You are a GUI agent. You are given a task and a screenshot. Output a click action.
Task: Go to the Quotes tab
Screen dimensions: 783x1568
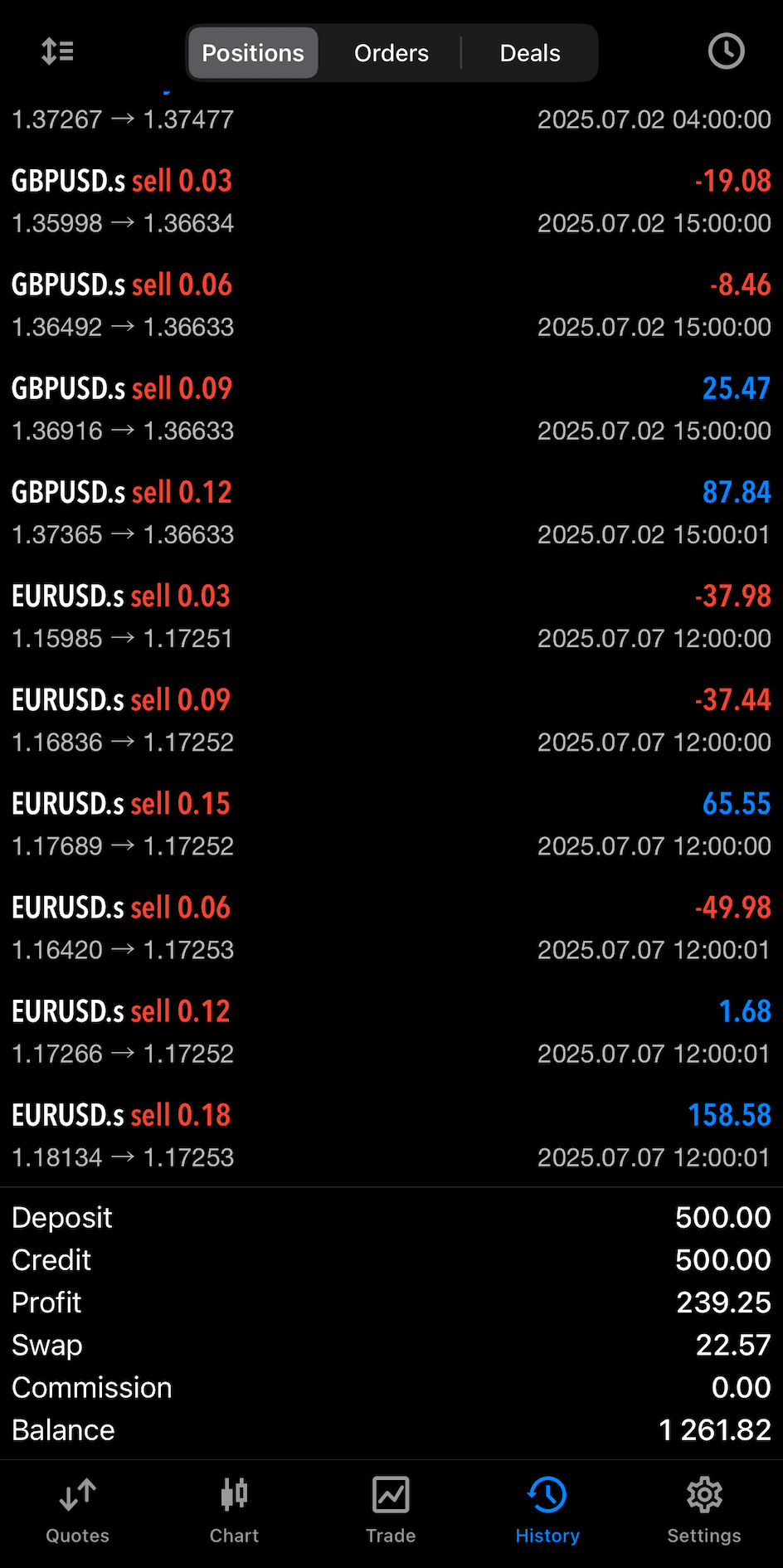pyautogui.click(x=78, y=1512)
